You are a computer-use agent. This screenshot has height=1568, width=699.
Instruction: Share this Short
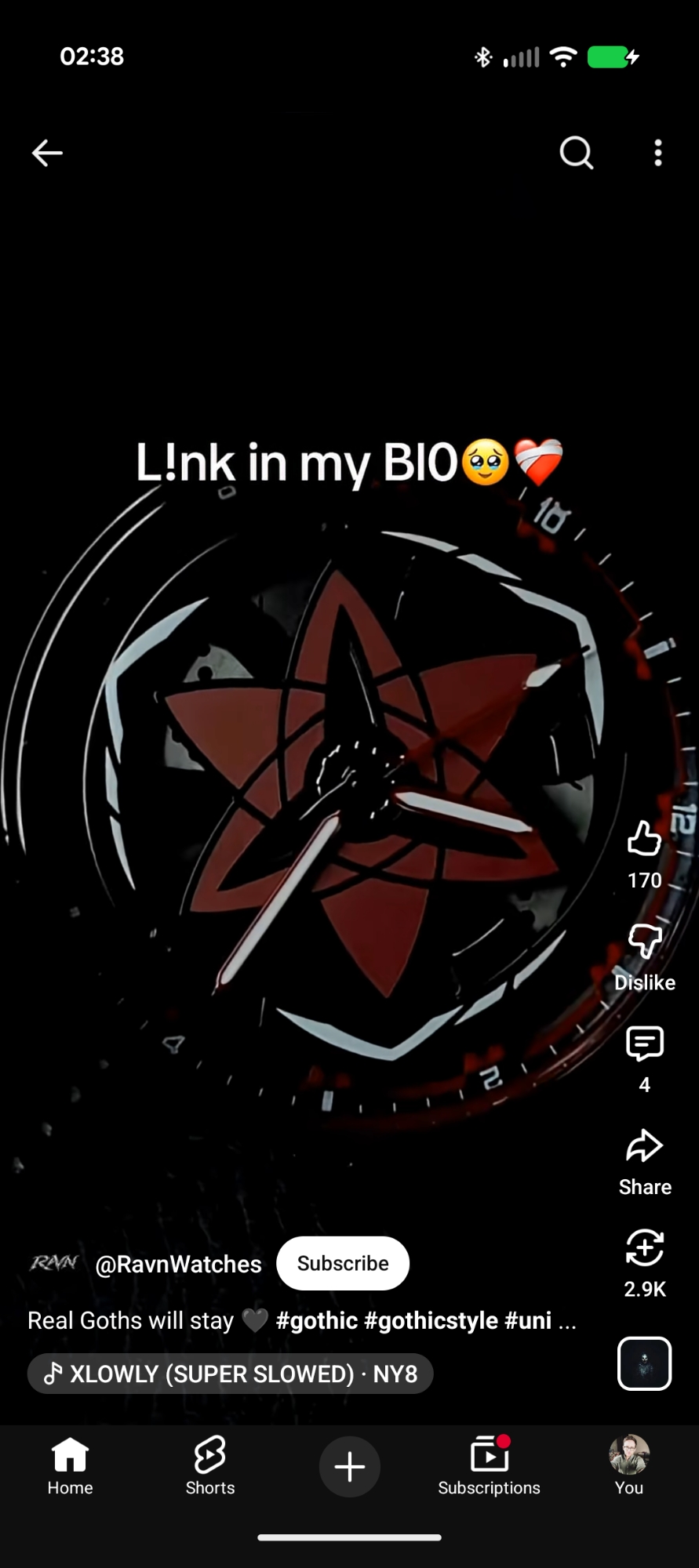tap(644, 1147)
